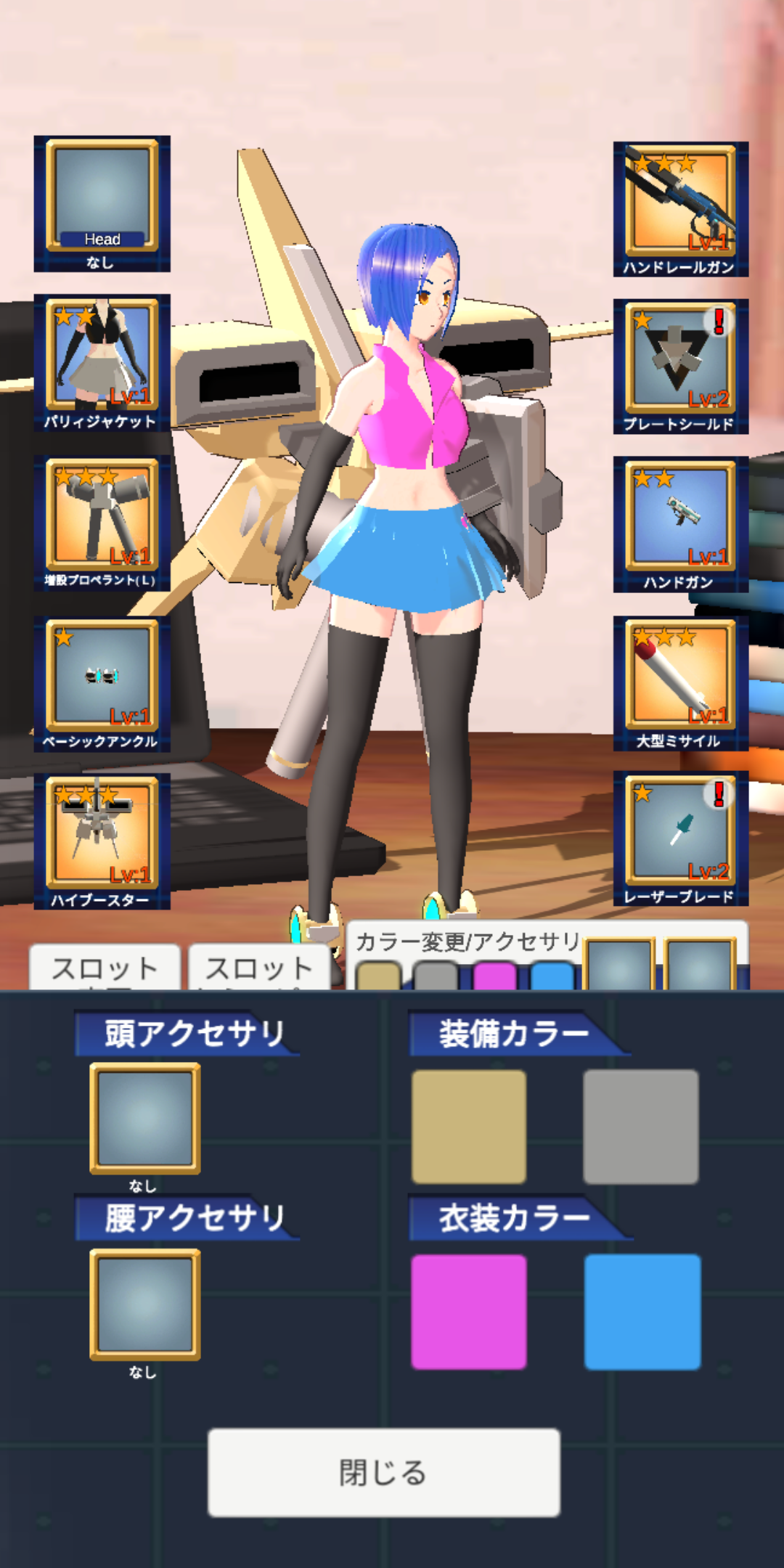Change the gray 装備カラー swatch
This screenshot has height=1568, width=784.
(x=641, y=1127)
